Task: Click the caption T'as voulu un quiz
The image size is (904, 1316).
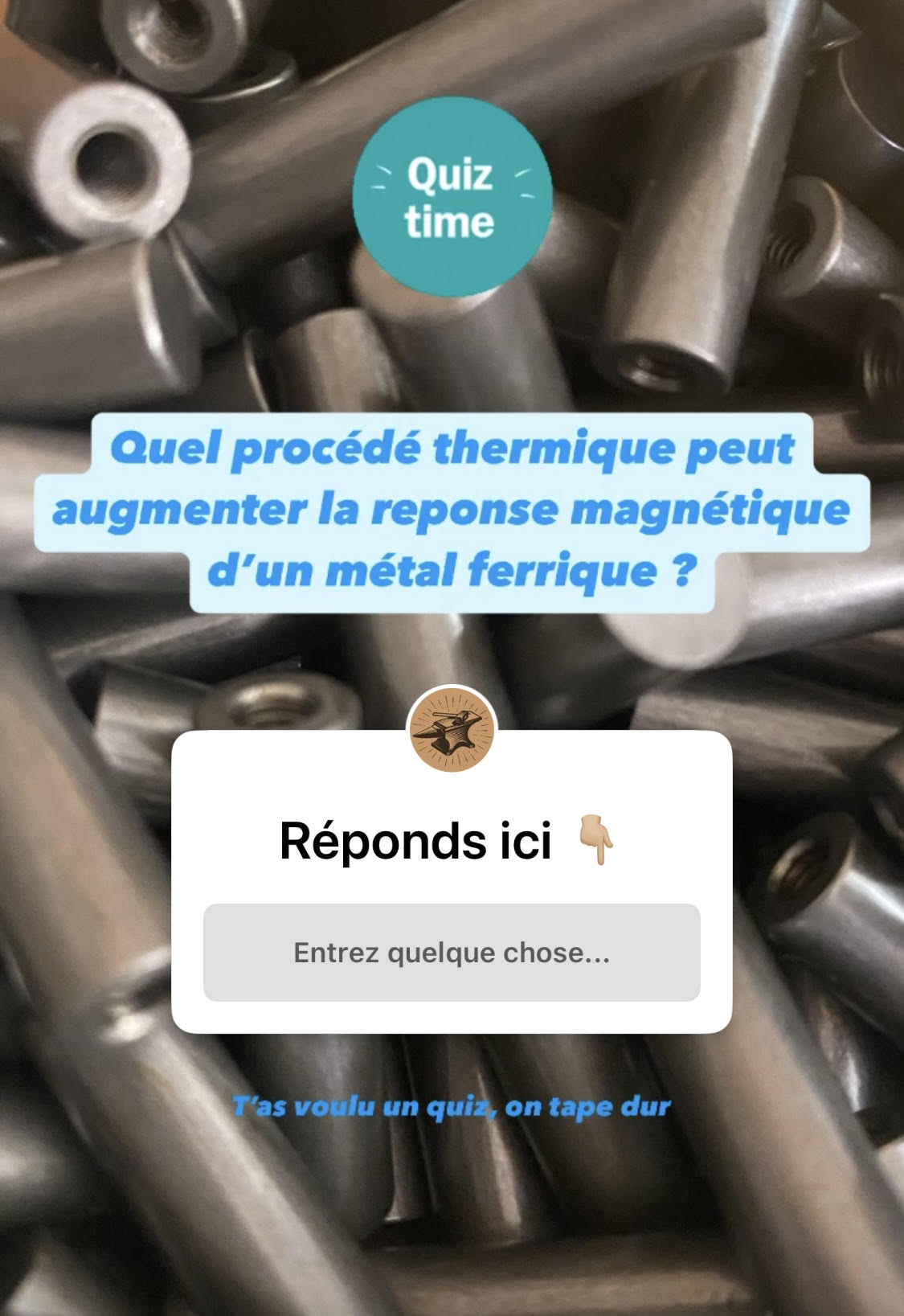Action: coord(452,1106)
